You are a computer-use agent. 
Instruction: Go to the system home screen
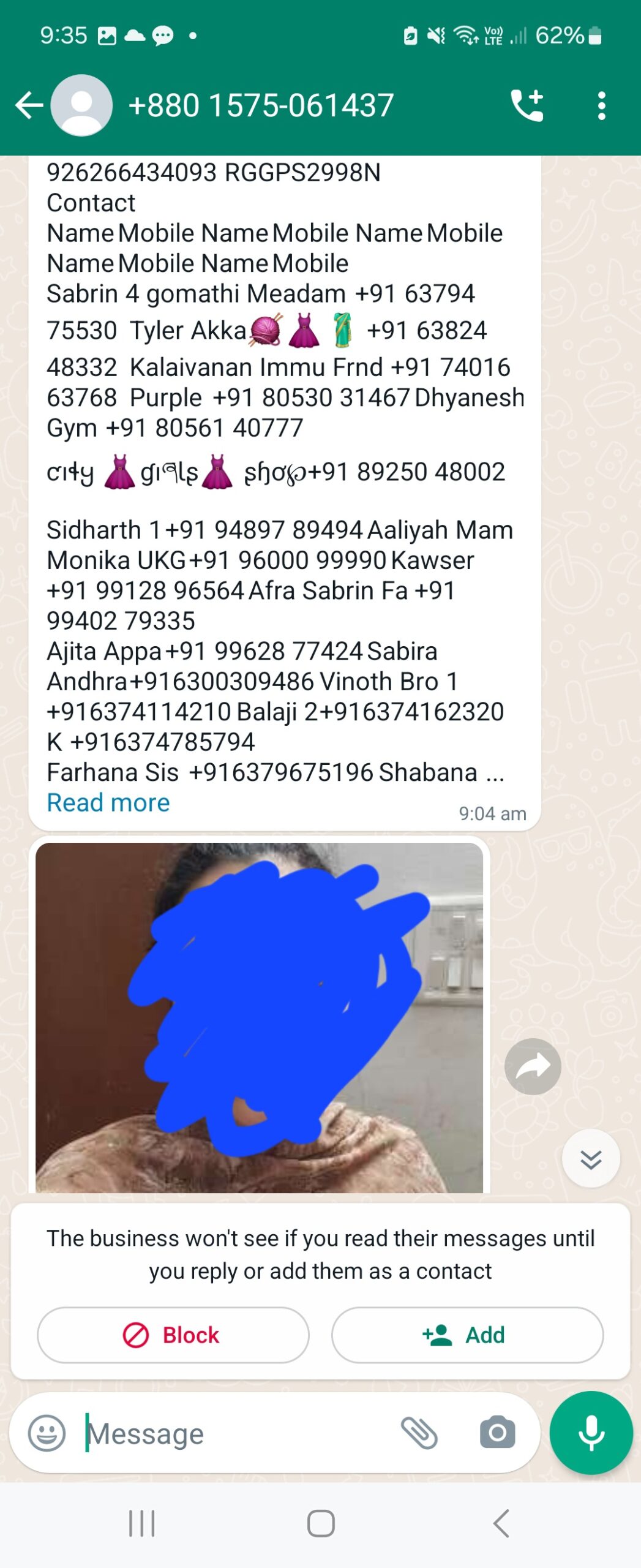coord(321,1523)
